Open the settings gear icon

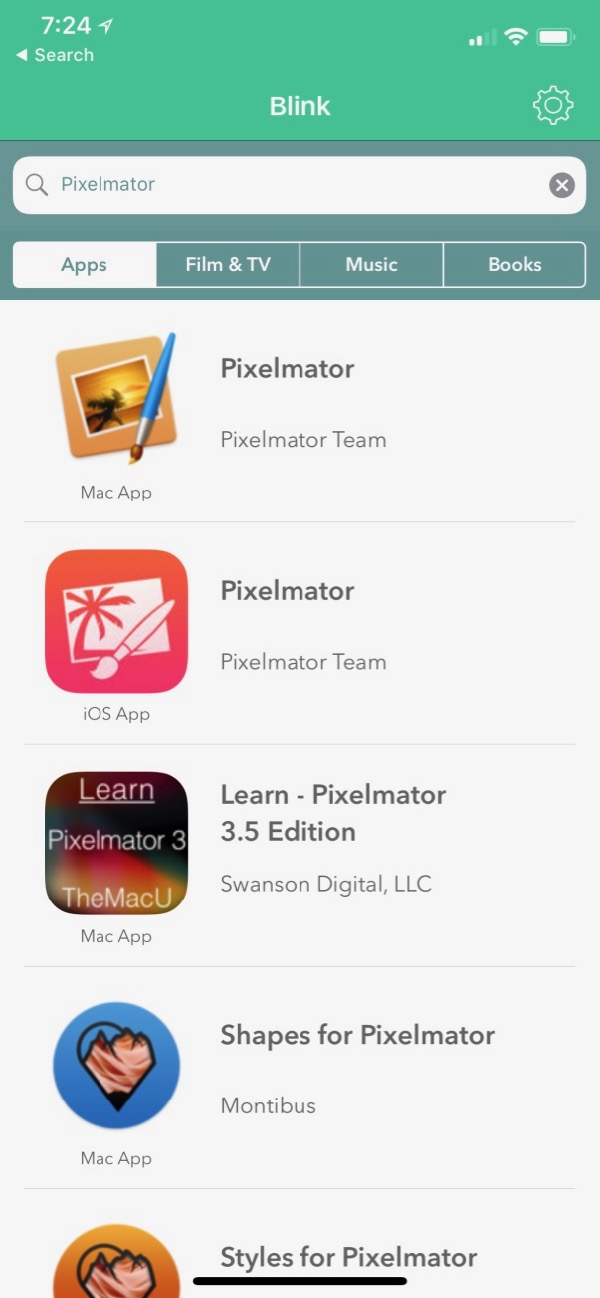click(x=553, y=105)
